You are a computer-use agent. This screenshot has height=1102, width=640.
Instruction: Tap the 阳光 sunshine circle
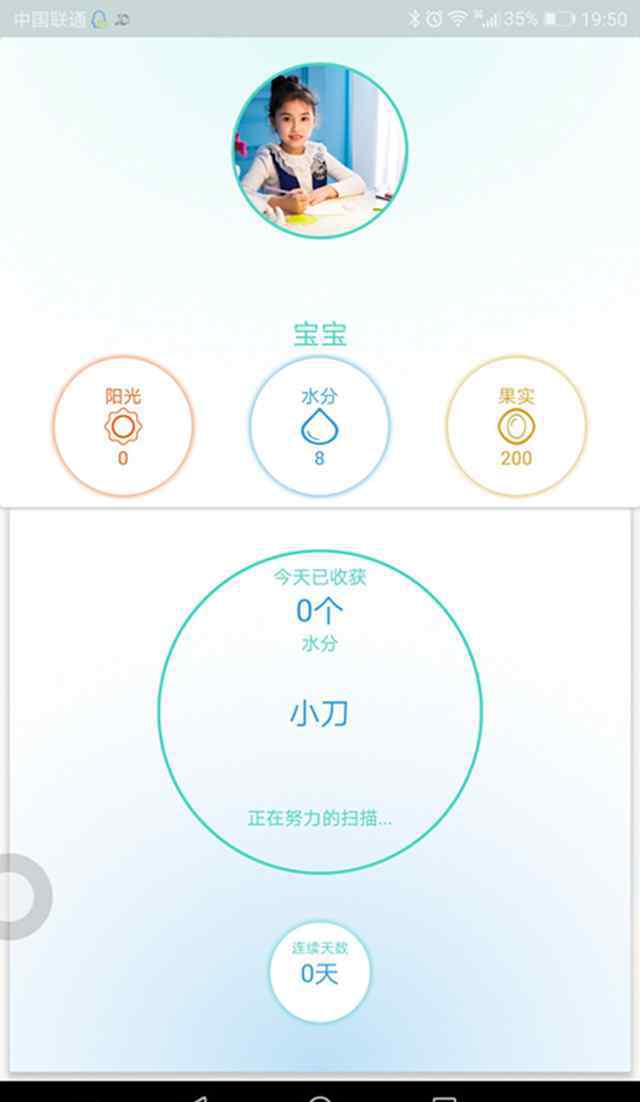(x=123, y=426)
